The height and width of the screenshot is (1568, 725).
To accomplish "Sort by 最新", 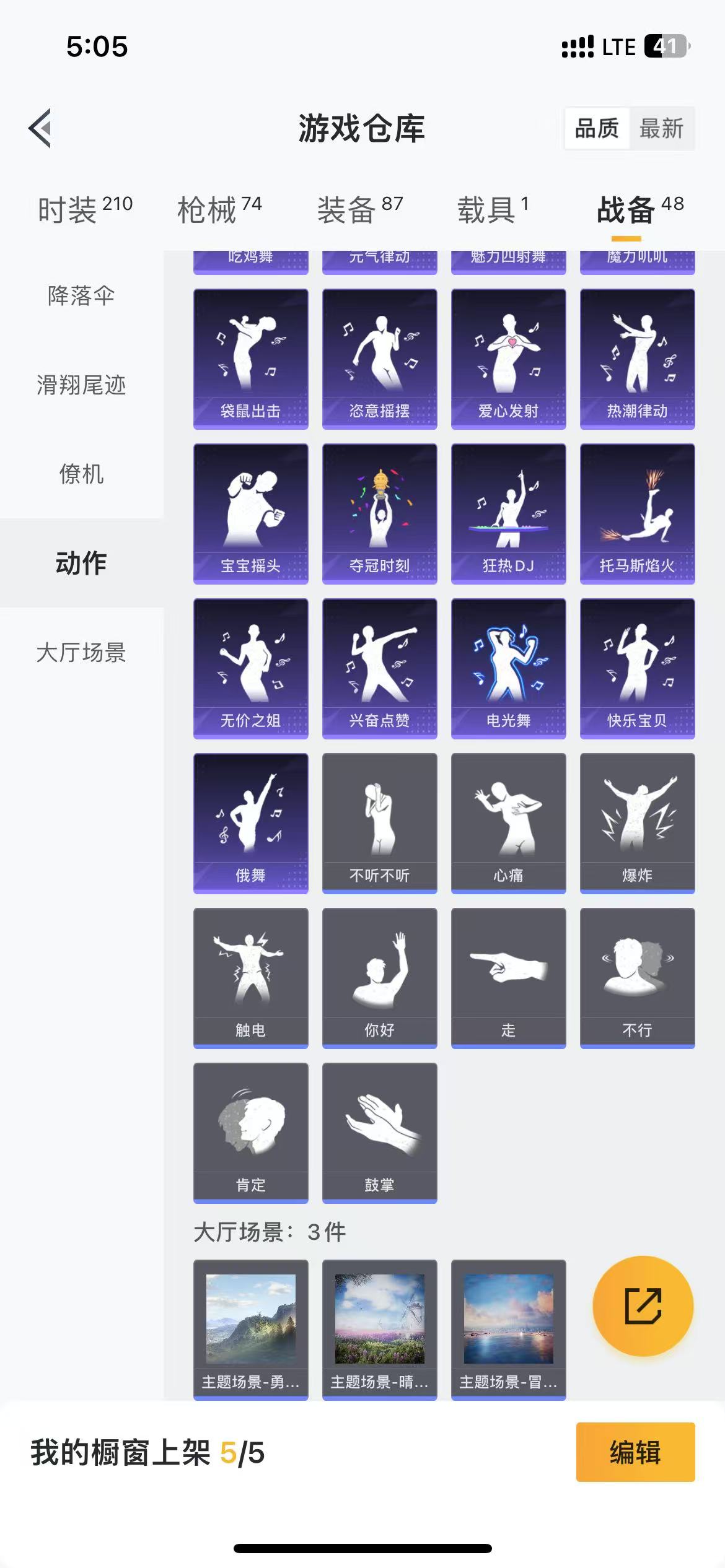I will point(661,129).
